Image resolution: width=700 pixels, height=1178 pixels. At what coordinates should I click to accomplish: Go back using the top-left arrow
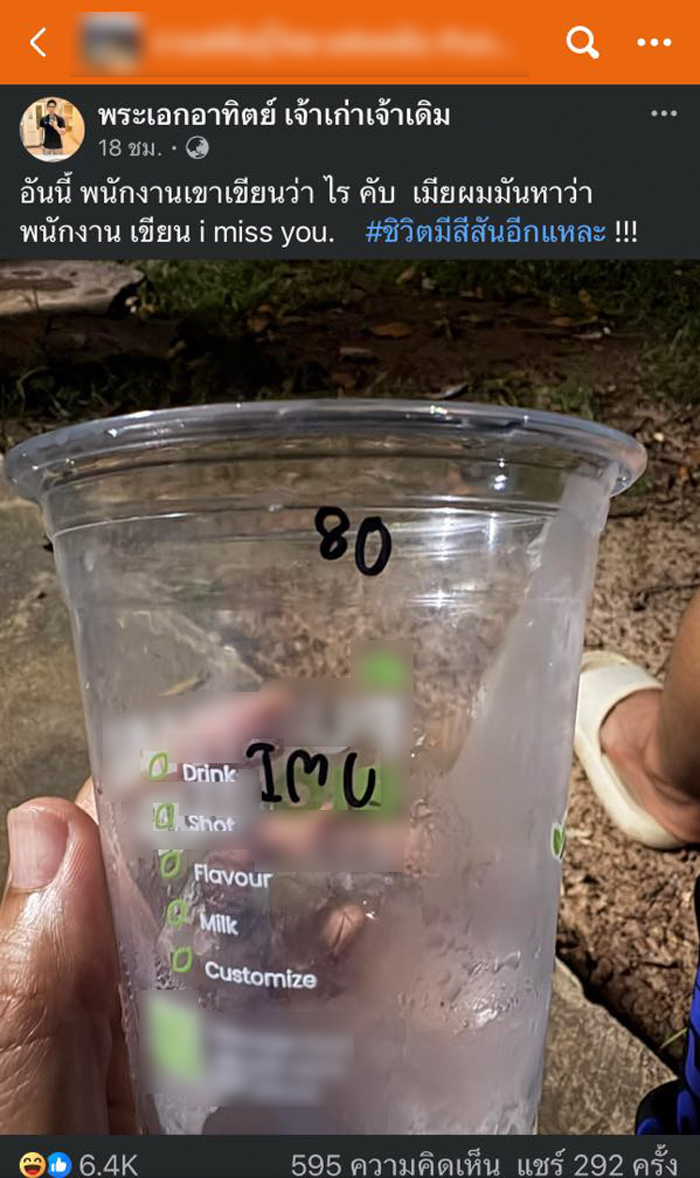[x=38, y=43]
